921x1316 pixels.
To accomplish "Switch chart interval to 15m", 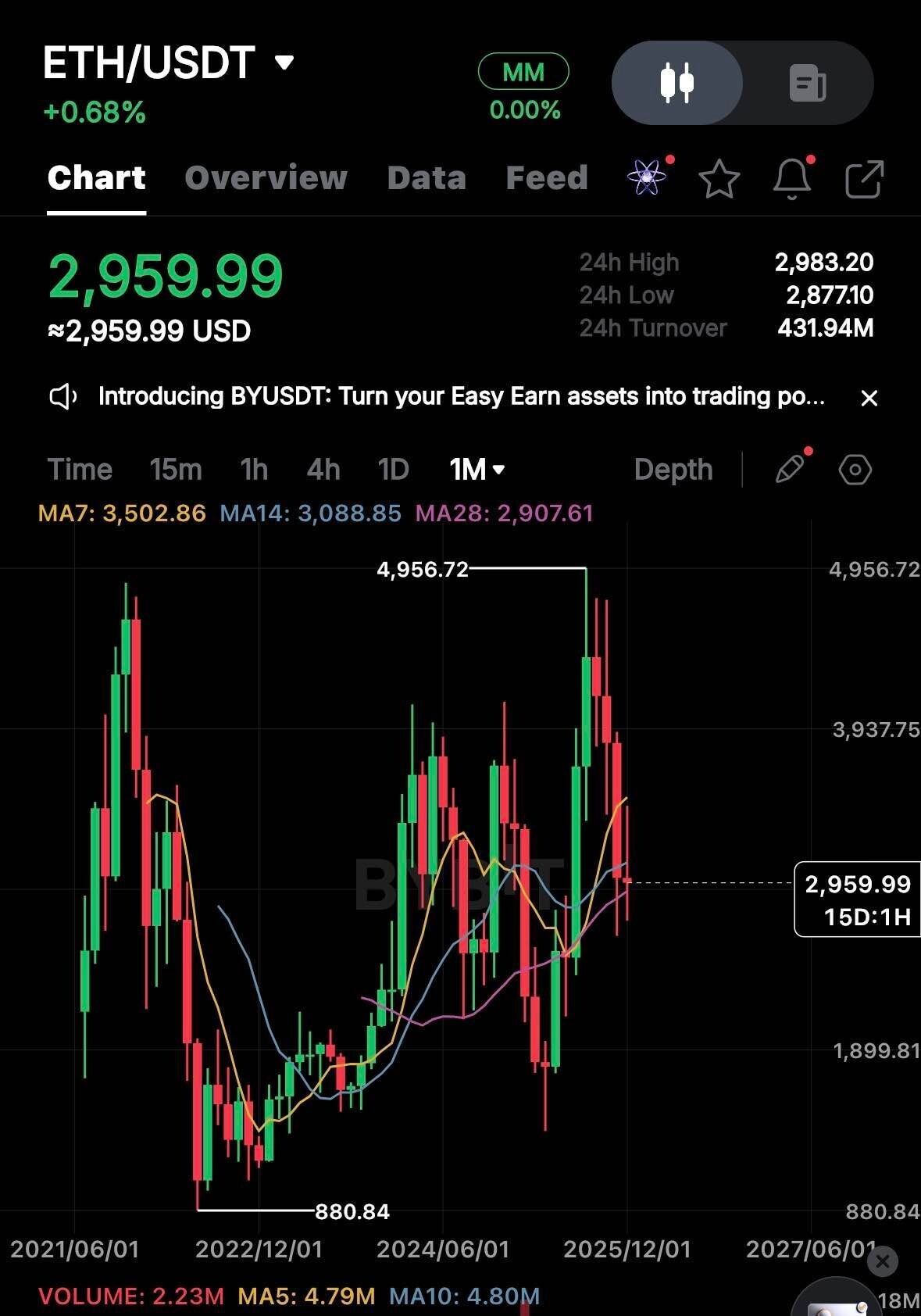I will tap(176, 470).
